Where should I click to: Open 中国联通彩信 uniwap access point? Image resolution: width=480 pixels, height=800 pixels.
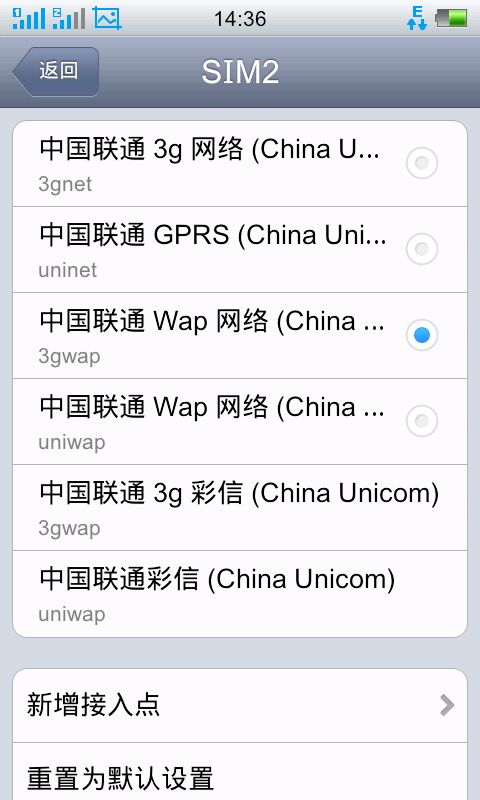[240, 594]
